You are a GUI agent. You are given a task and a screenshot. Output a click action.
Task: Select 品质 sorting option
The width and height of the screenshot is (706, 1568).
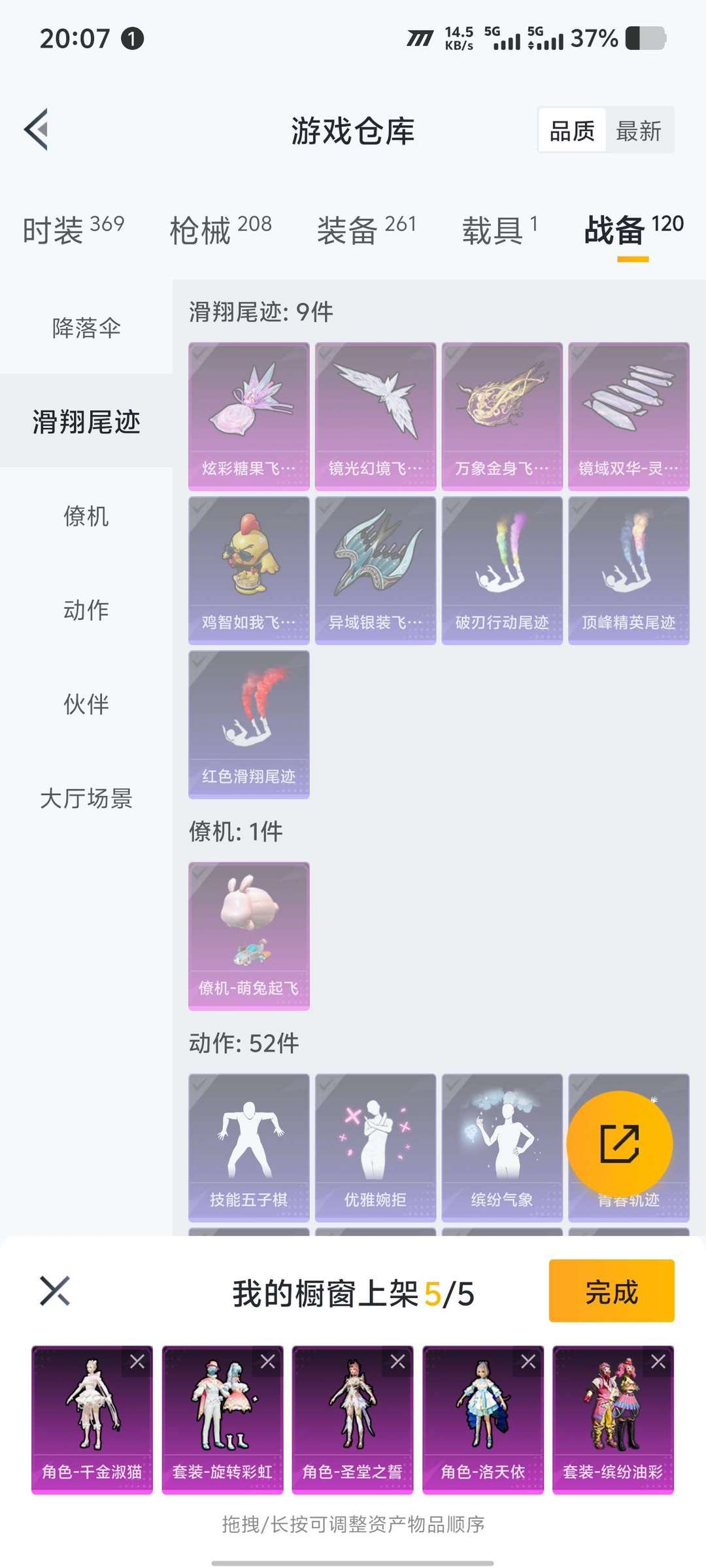point(571,131)
